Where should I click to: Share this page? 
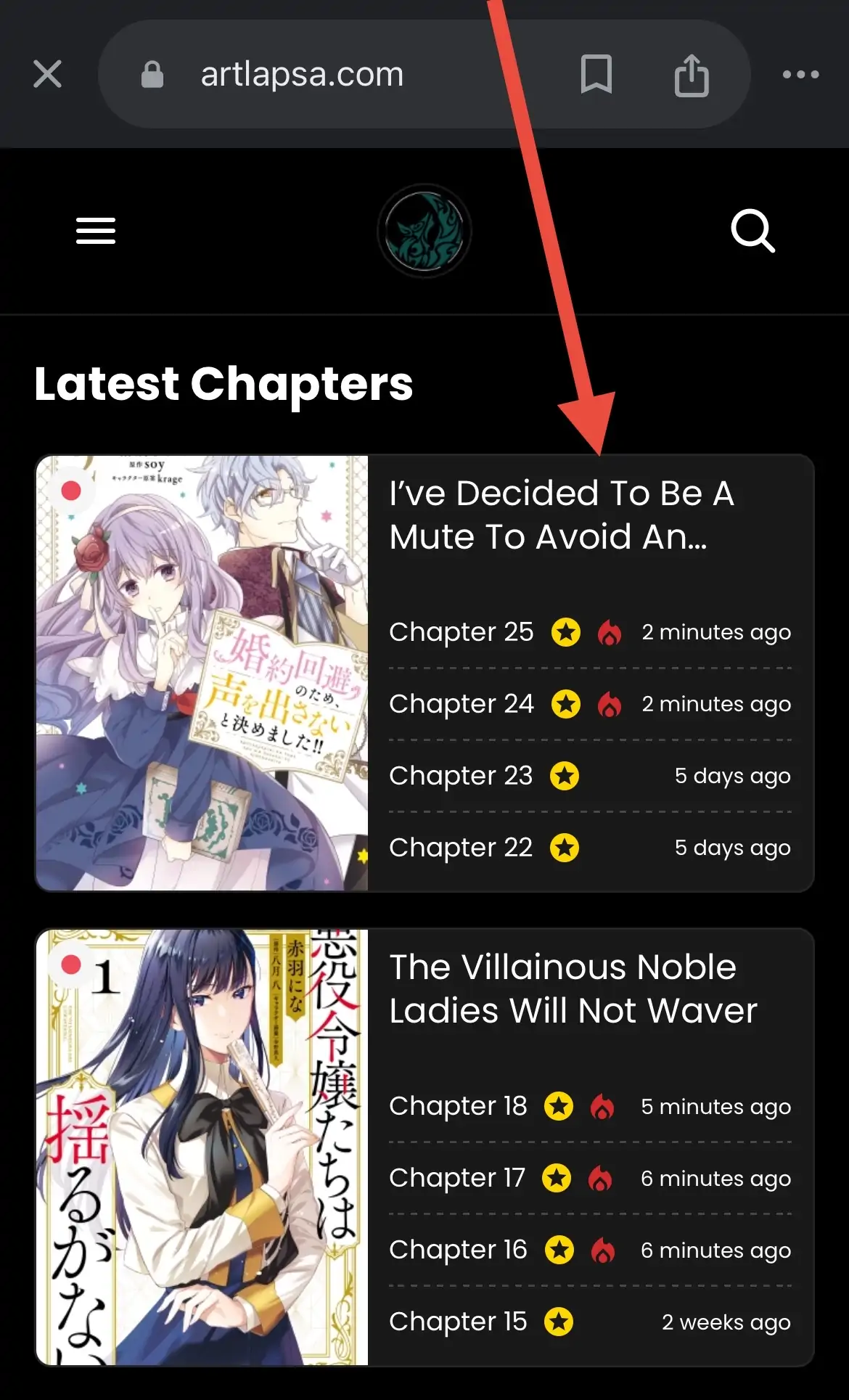click(x=691, y=75)
